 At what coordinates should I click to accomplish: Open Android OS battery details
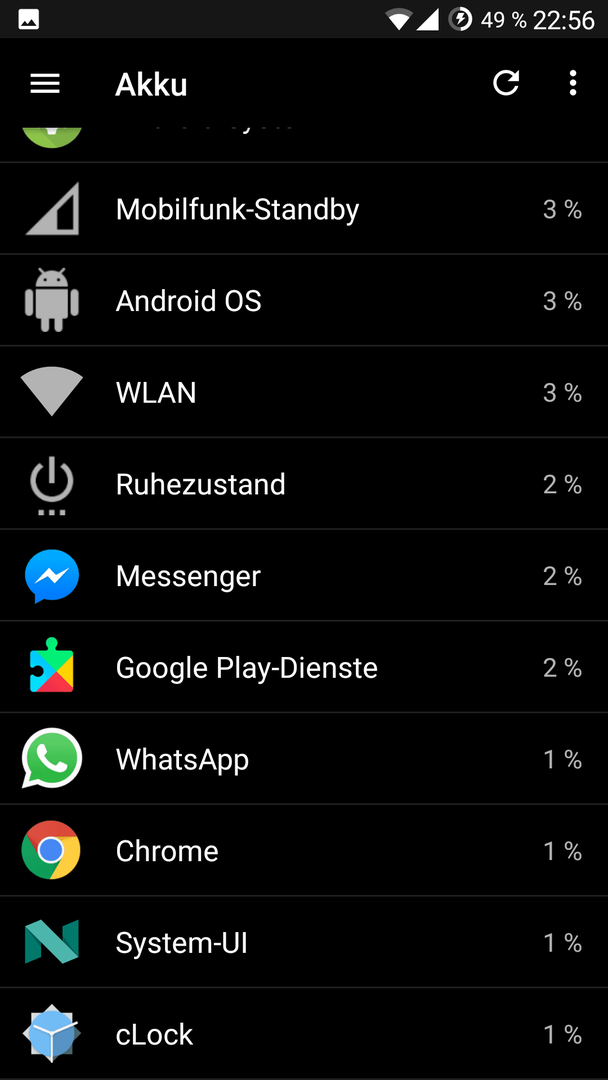(304, 300)
